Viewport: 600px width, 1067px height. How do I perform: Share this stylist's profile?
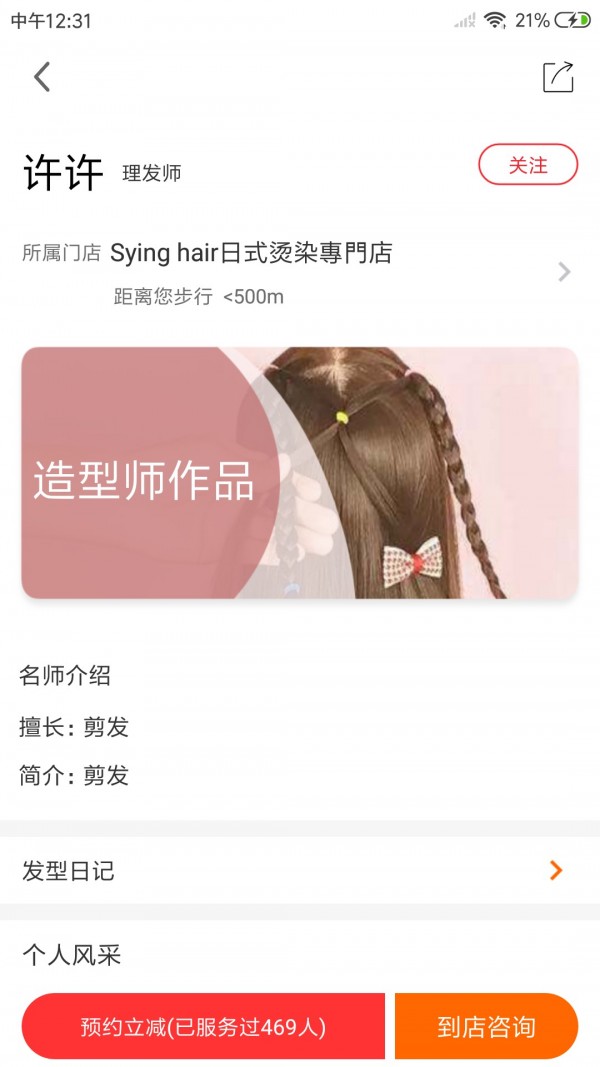pyautogui.click(x=558, y=77)
